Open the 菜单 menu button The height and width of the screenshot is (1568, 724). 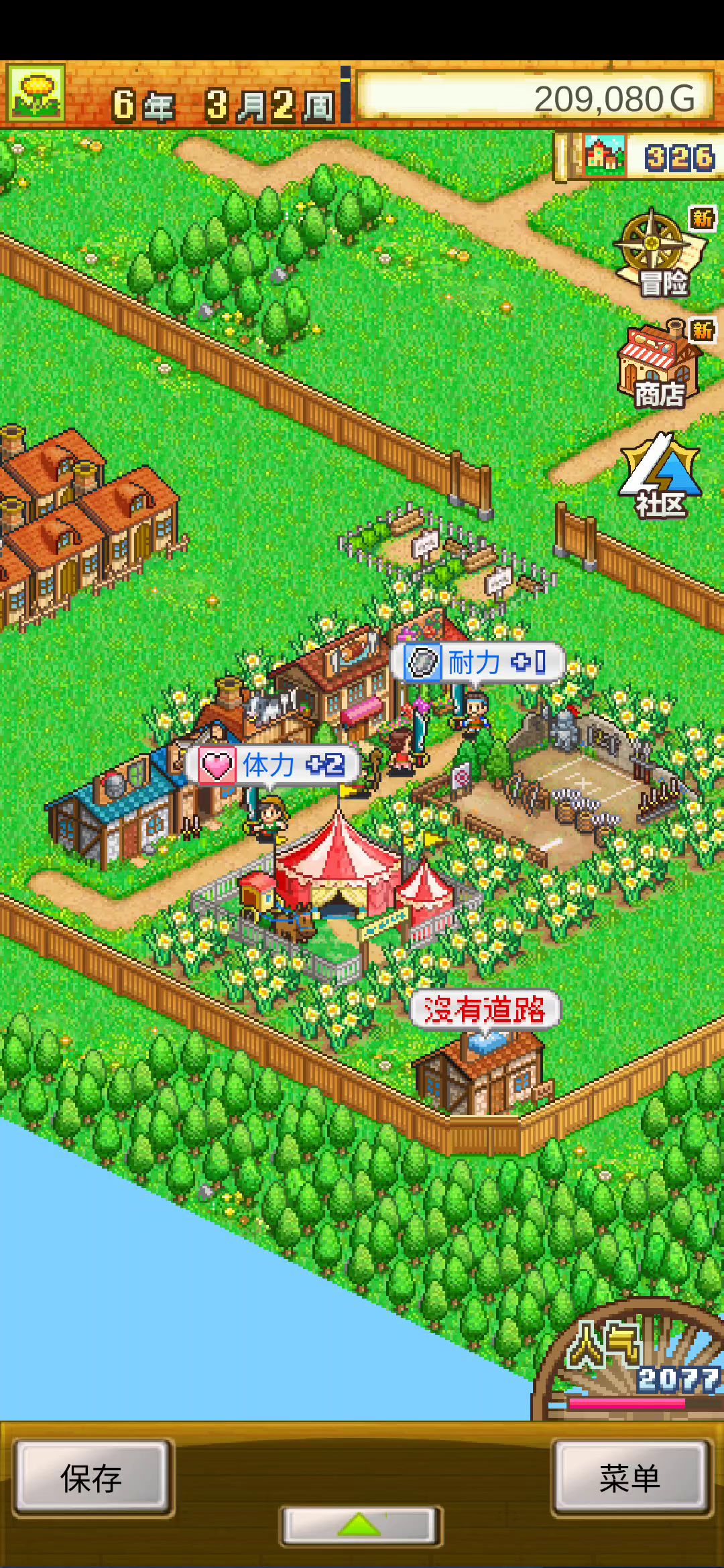click(630, 1477)
